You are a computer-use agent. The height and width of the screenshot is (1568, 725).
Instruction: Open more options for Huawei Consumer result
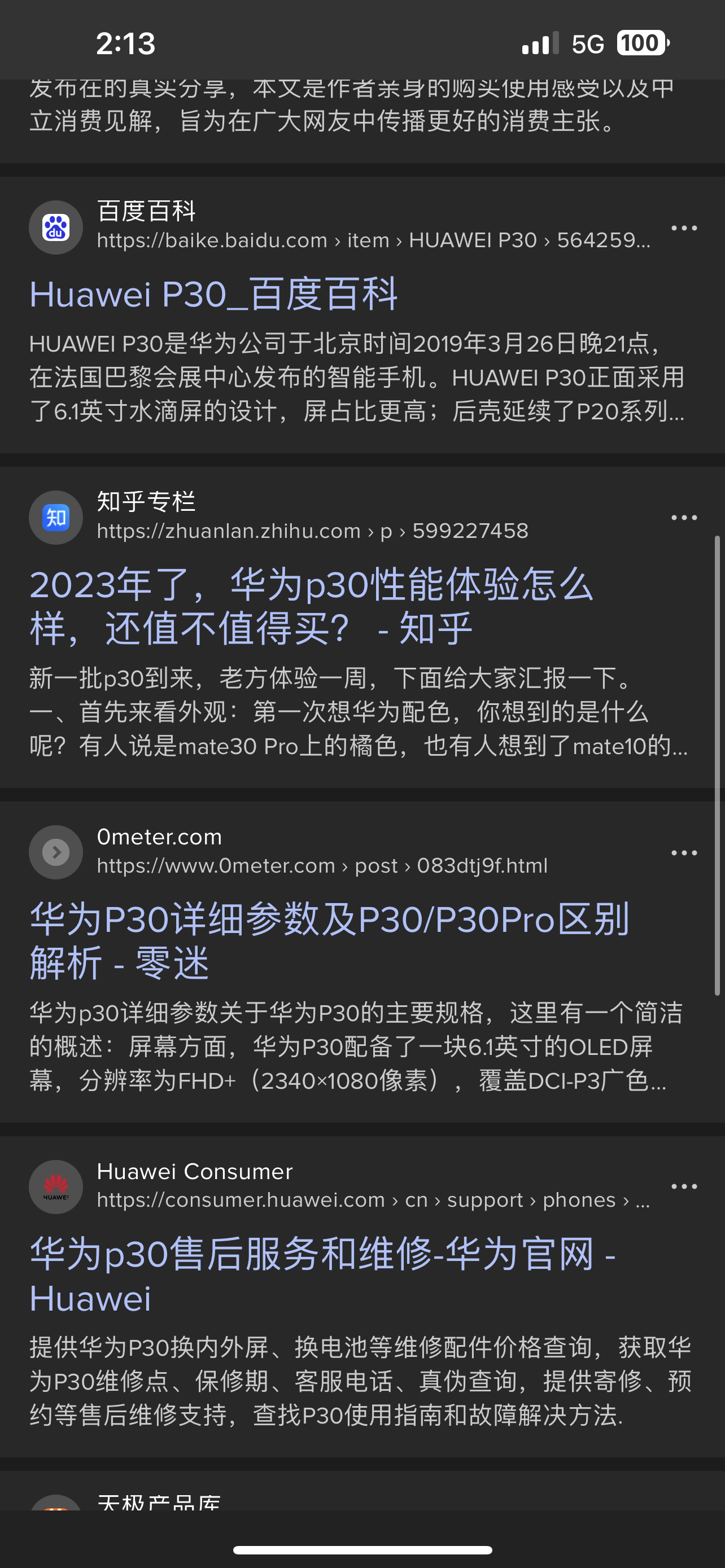click(684, 1186)
